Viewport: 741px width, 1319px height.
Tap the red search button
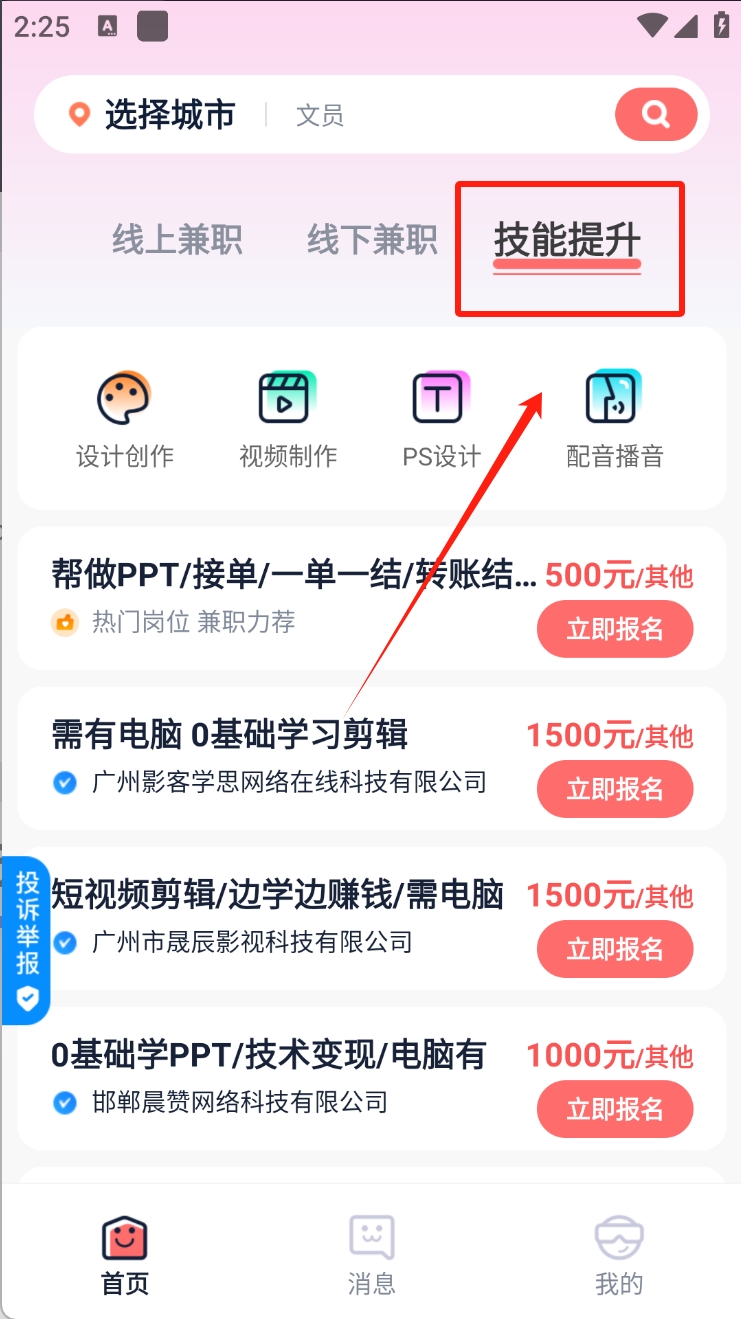655,114
